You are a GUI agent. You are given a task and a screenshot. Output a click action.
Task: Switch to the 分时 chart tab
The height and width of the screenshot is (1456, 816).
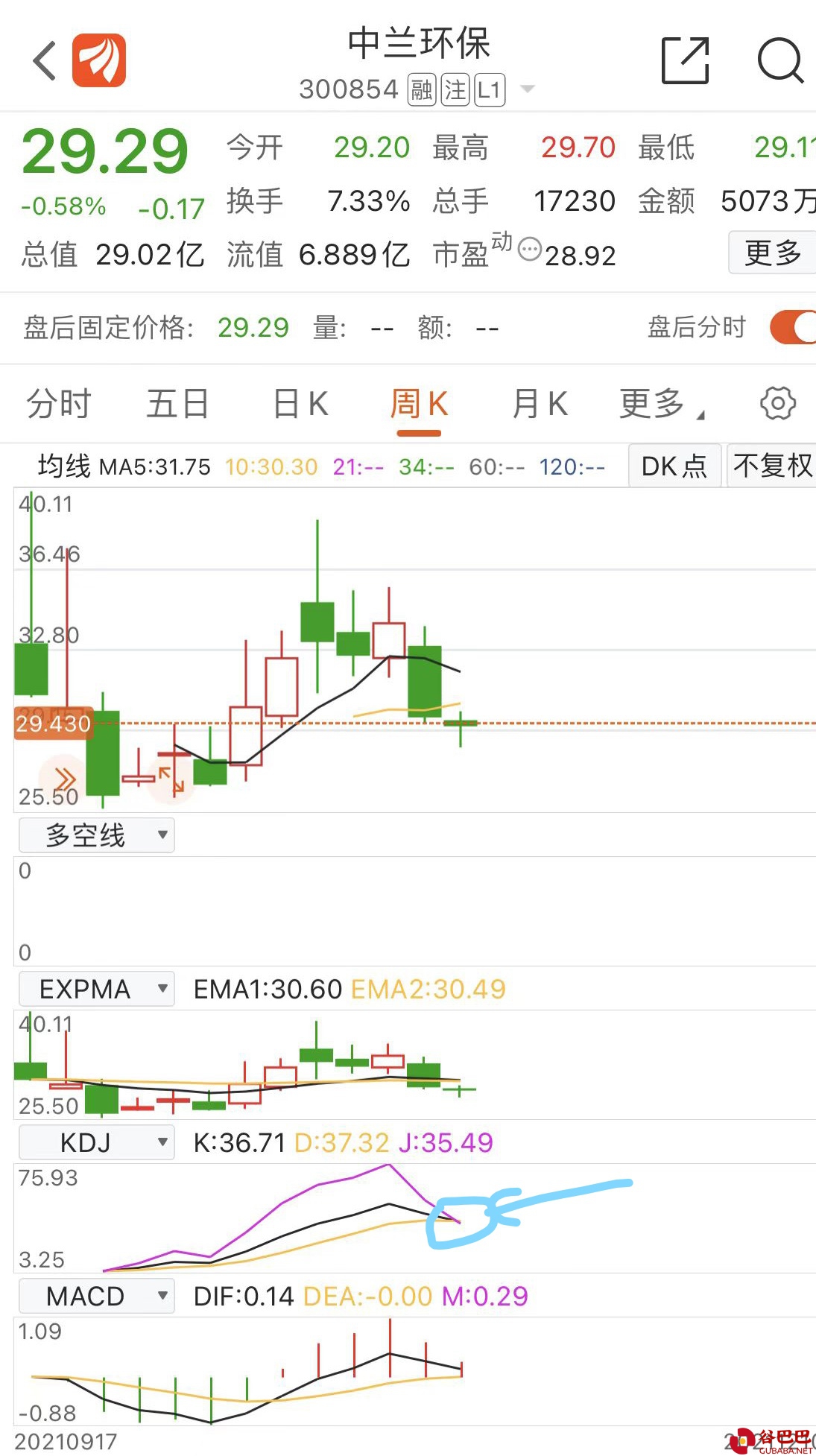(x=58, y=405)
